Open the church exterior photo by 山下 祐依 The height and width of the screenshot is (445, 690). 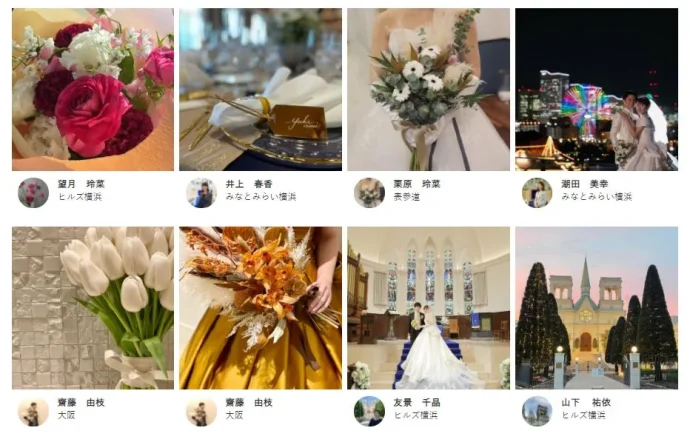(x=596, y=308)
